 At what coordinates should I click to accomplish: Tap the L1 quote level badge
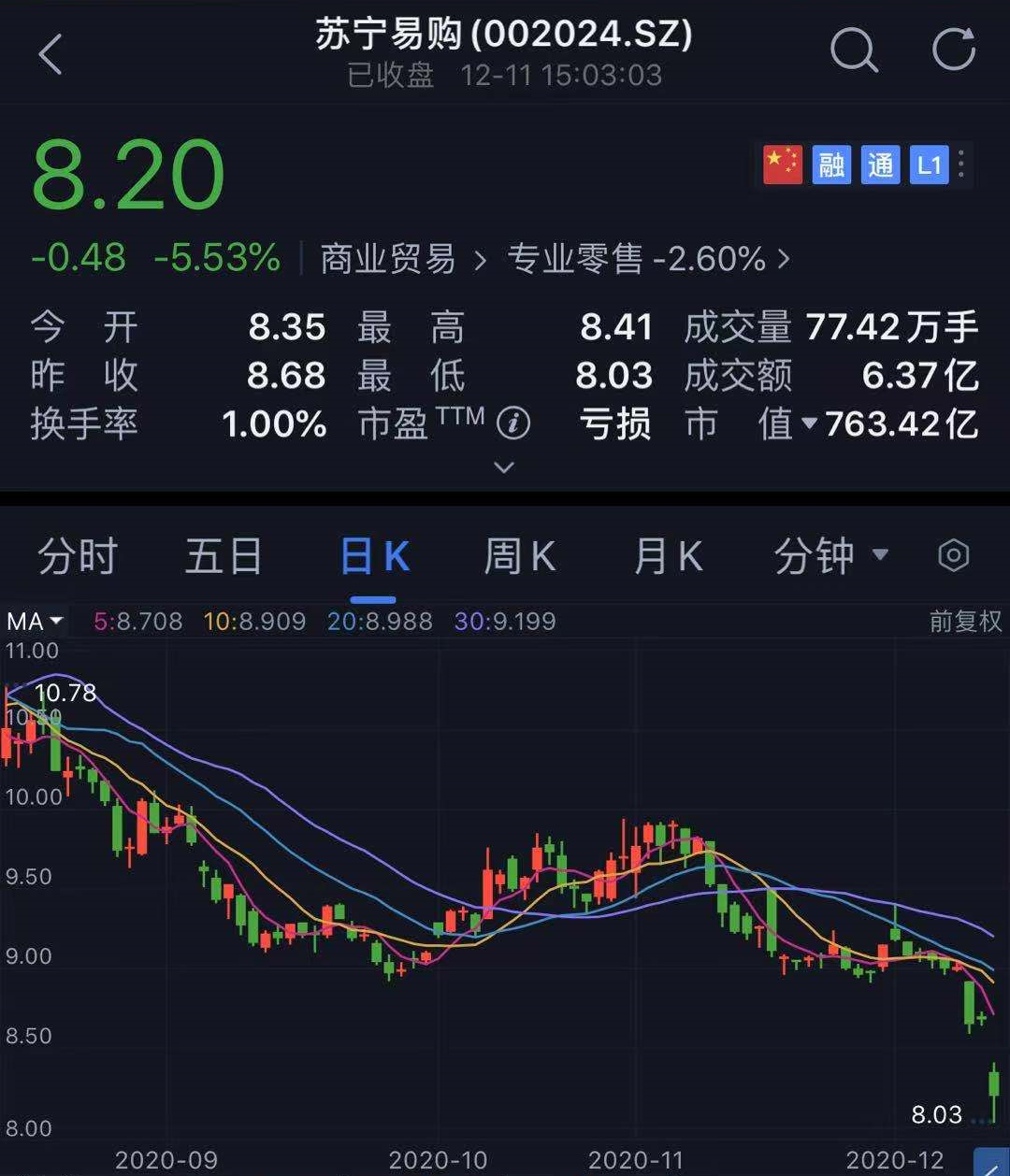coord(929,165)
